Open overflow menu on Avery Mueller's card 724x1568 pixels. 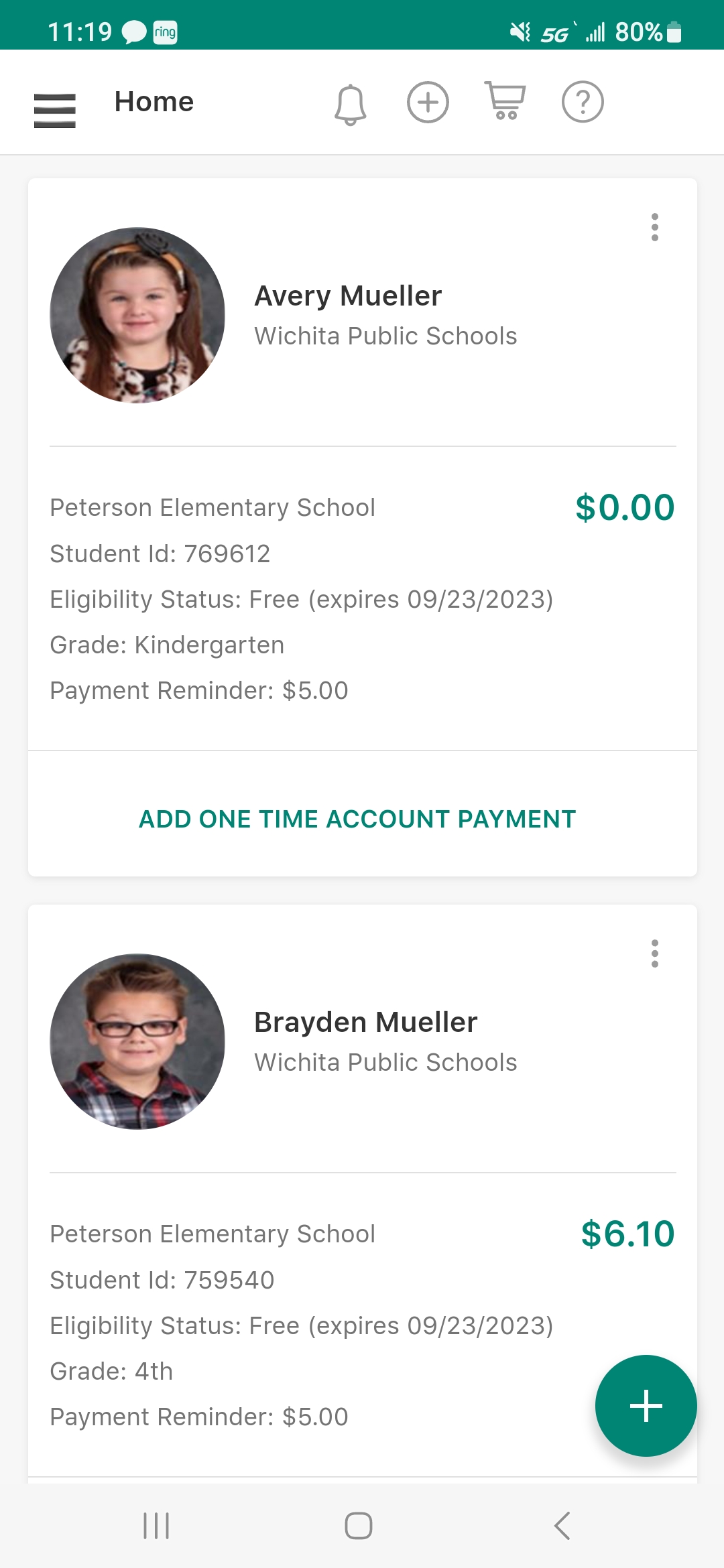655,227
